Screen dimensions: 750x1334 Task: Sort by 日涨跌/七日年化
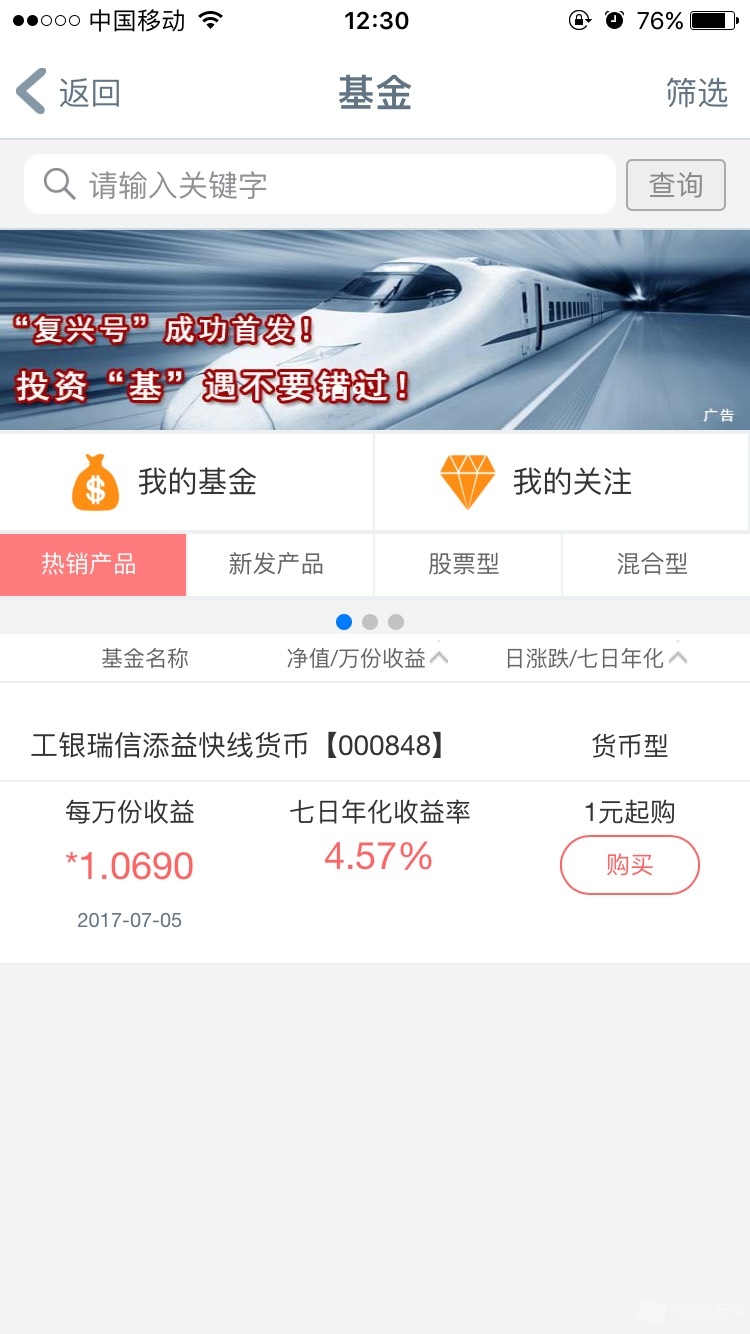(x=596, y=658)
